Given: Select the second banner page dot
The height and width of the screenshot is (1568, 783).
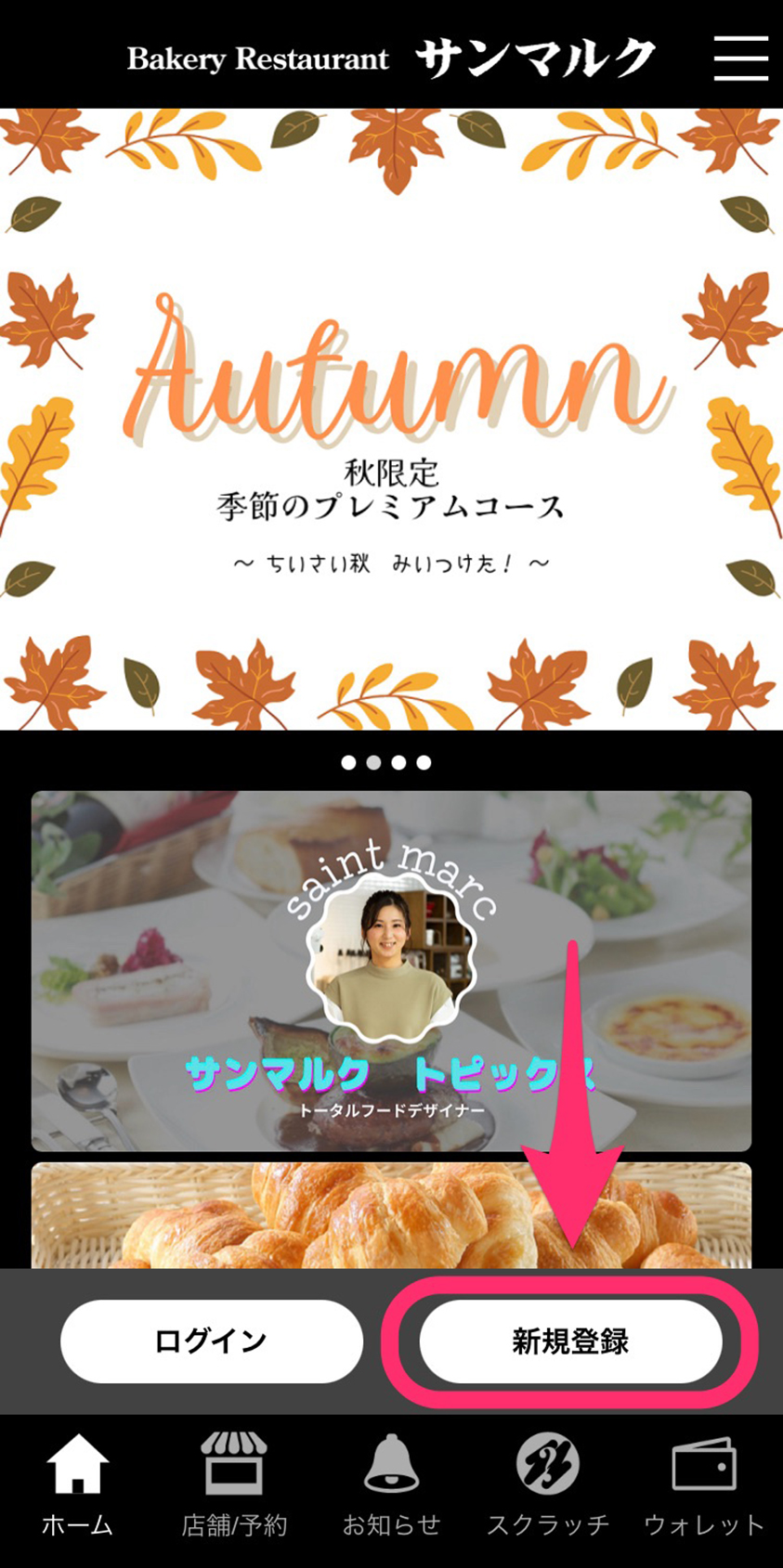Looking at the screenshot, I should coord(373,762).
